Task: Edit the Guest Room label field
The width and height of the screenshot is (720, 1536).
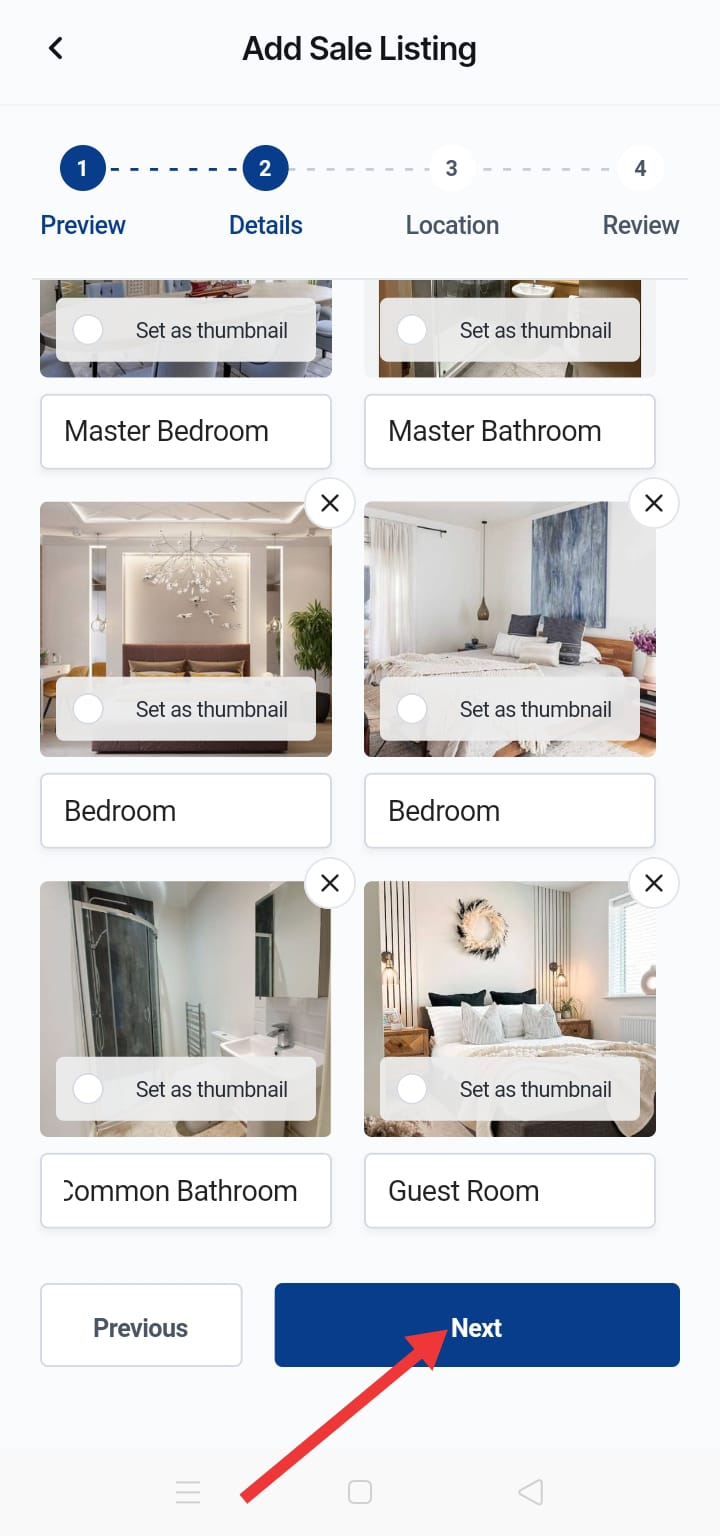Action: tap(510, 1191)
